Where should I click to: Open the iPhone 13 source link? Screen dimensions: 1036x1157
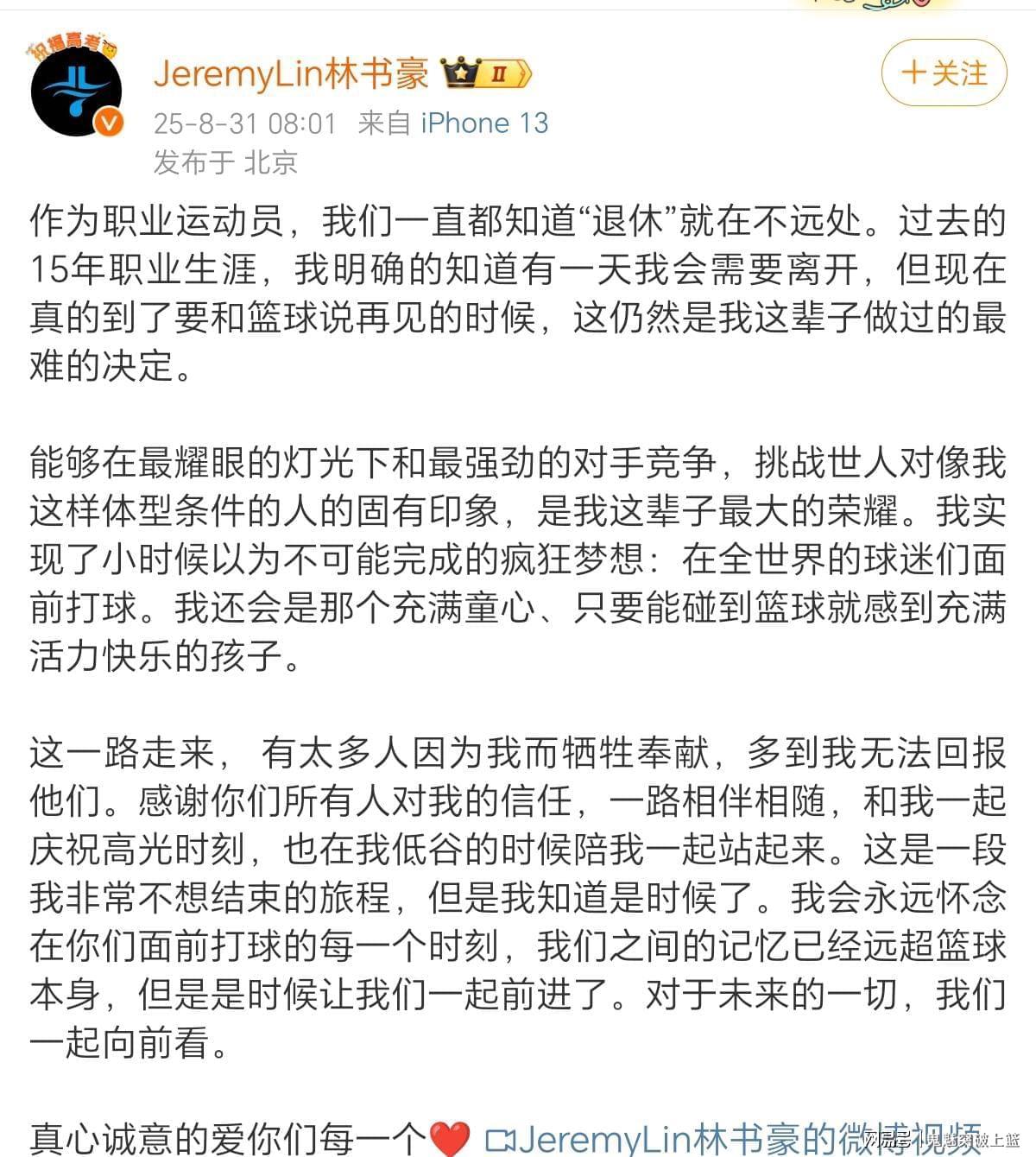[x=484, y=123]
